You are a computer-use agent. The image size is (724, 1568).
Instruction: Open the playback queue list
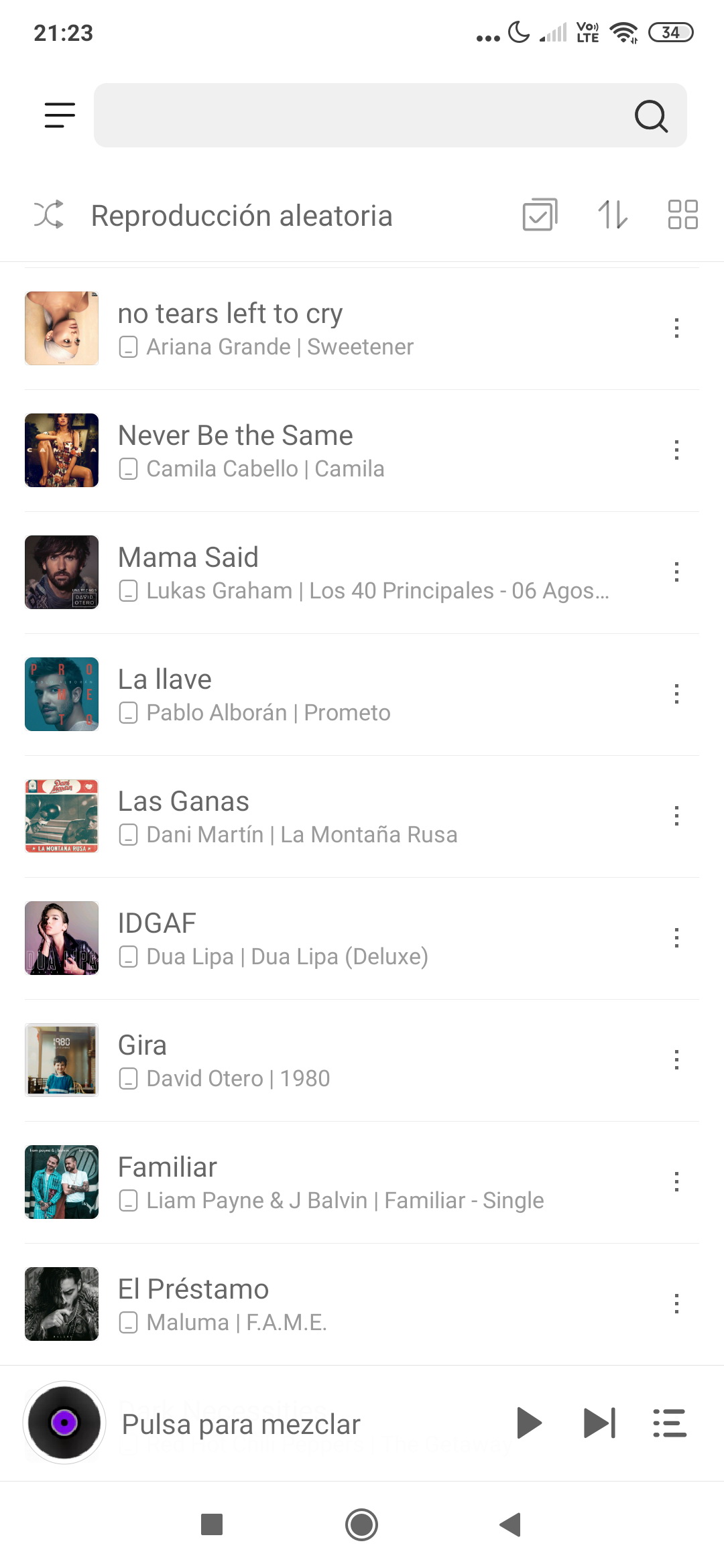(x=670, y=1423)
